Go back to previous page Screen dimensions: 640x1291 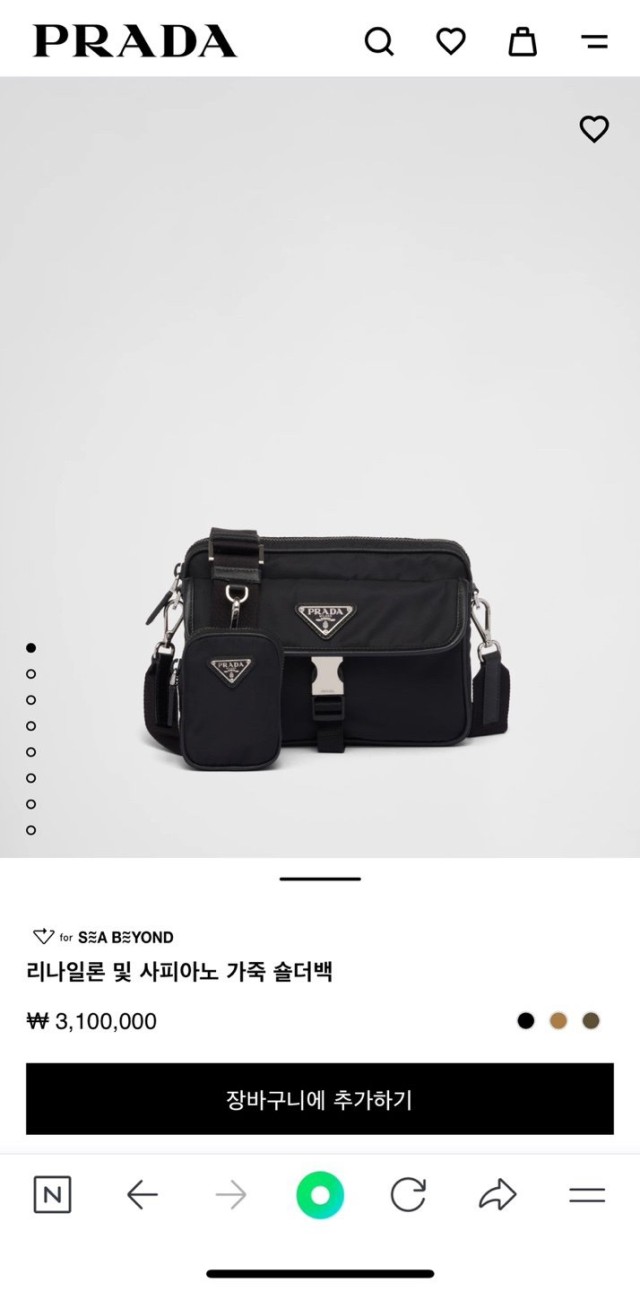[142, 1195]
